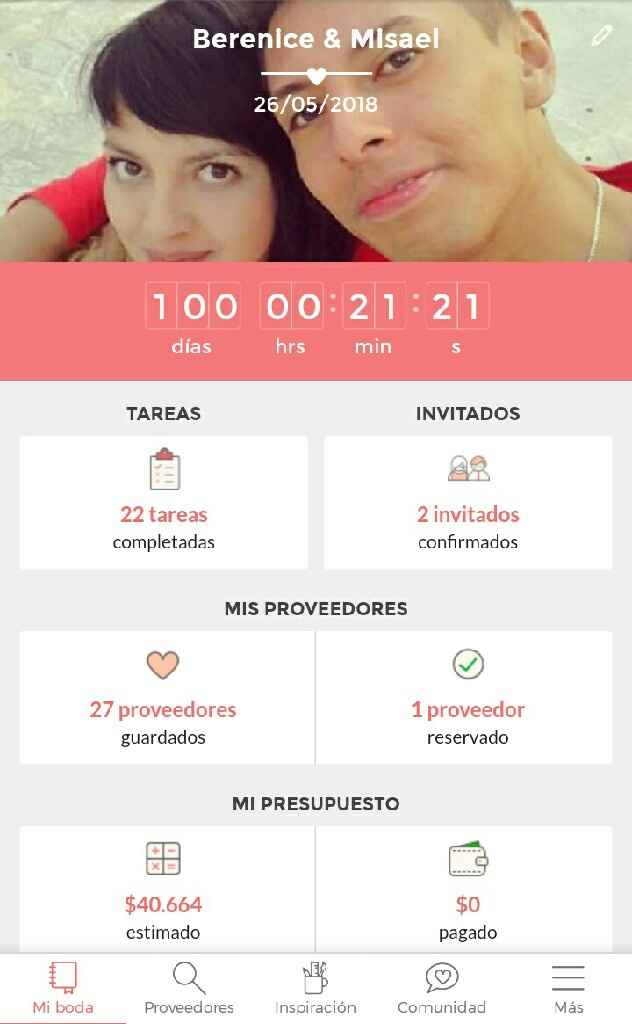
Task: View the 27 proveedores guardados card
Action: tap(164, 698)
